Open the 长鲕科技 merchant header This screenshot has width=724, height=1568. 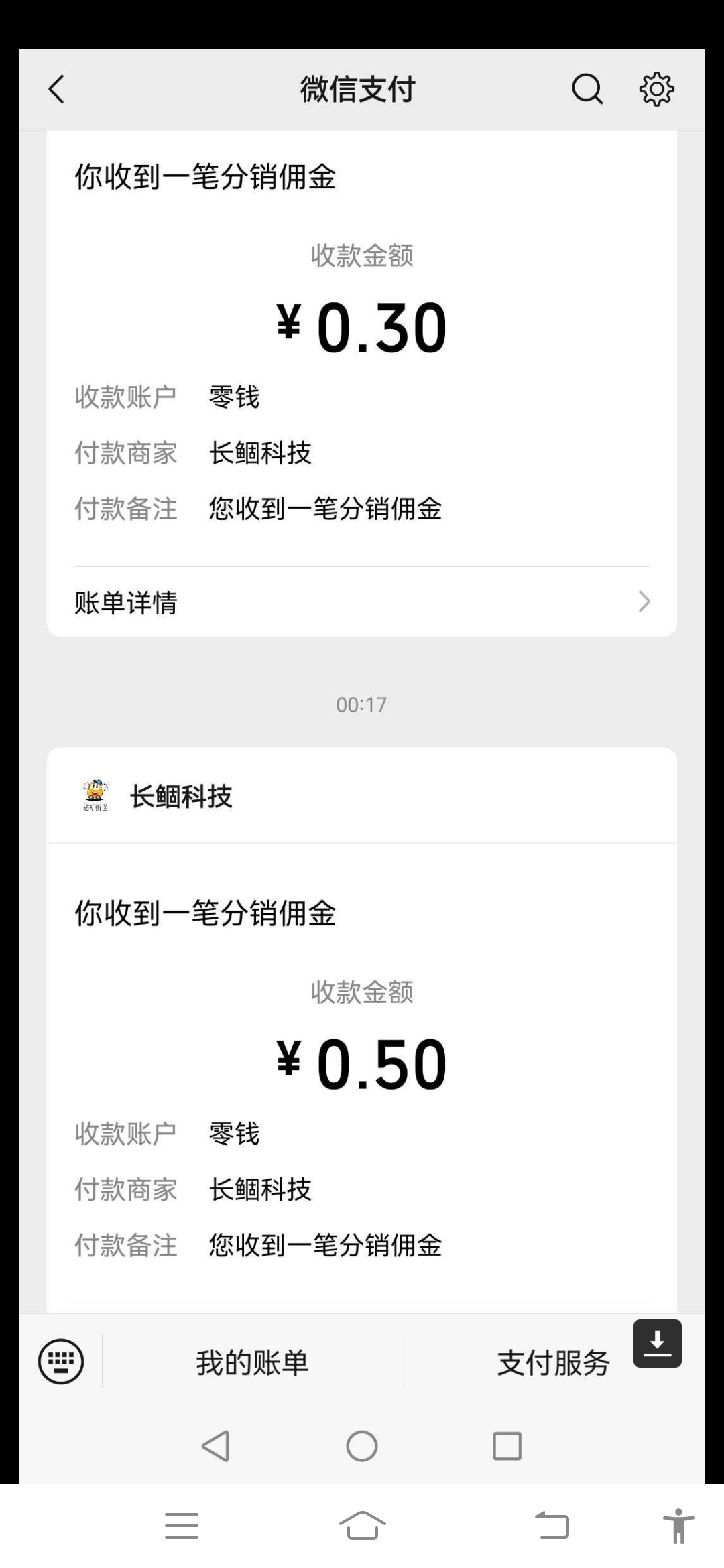[181, 796]
